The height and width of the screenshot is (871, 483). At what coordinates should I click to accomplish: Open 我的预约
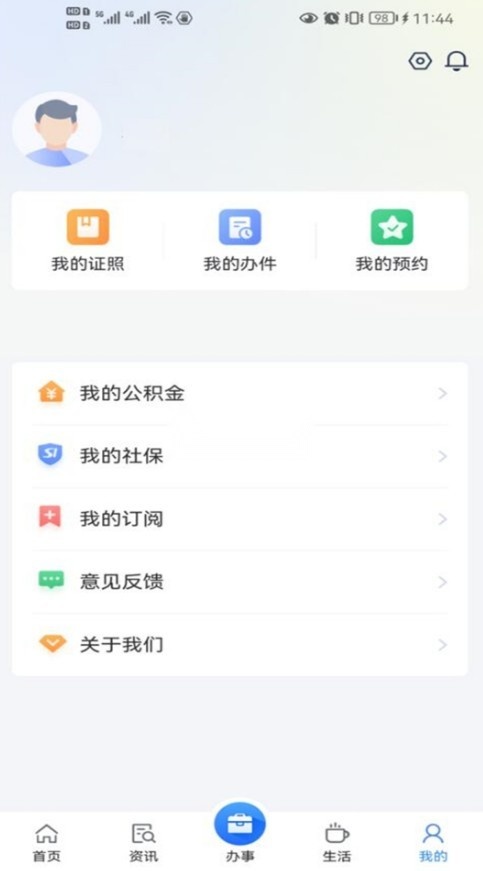392,241
